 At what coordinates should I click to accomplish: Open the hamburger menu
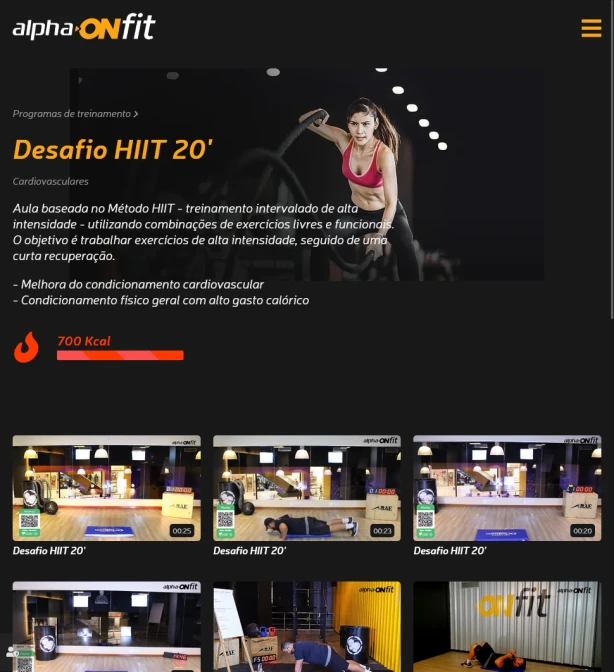pos(591,28)
